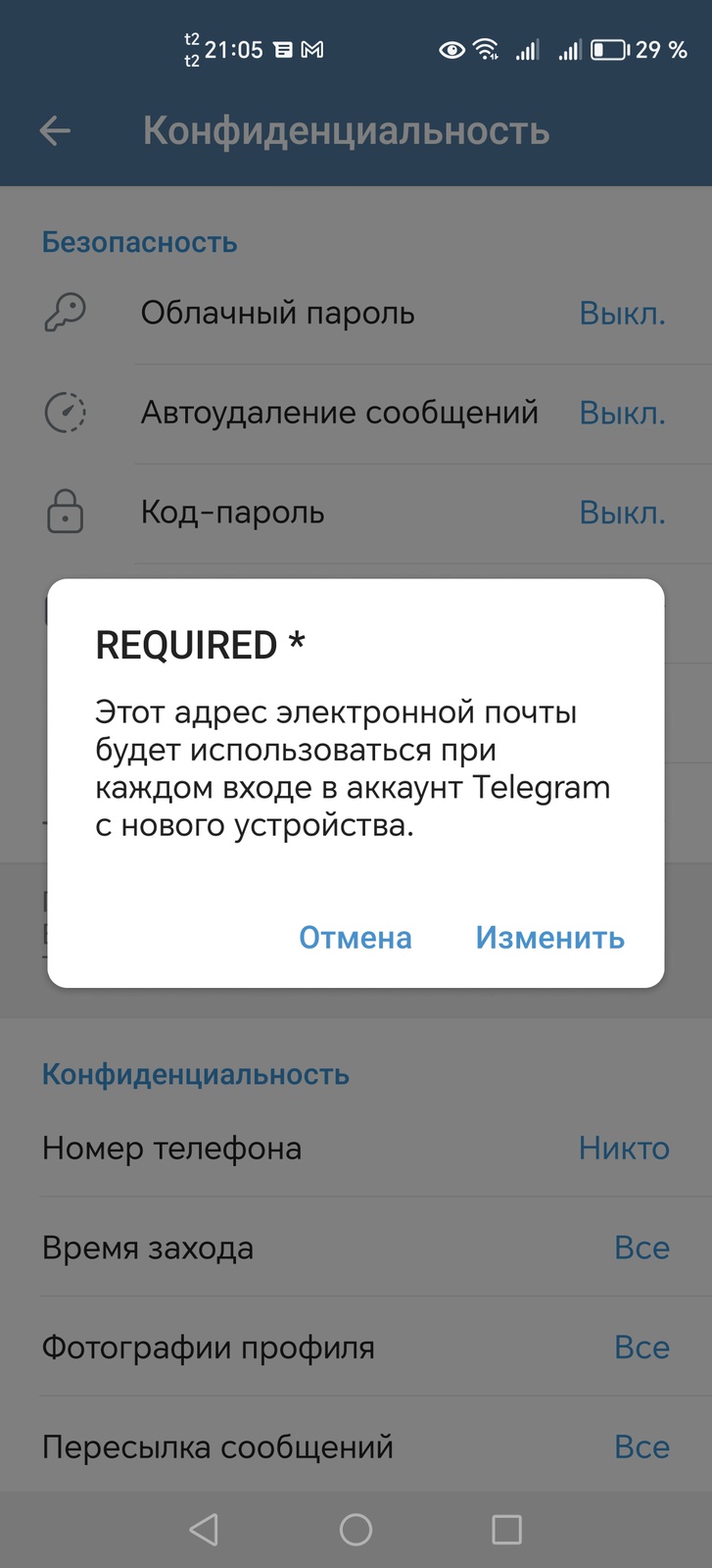Tap Изменить to change the email

[549, 938]
